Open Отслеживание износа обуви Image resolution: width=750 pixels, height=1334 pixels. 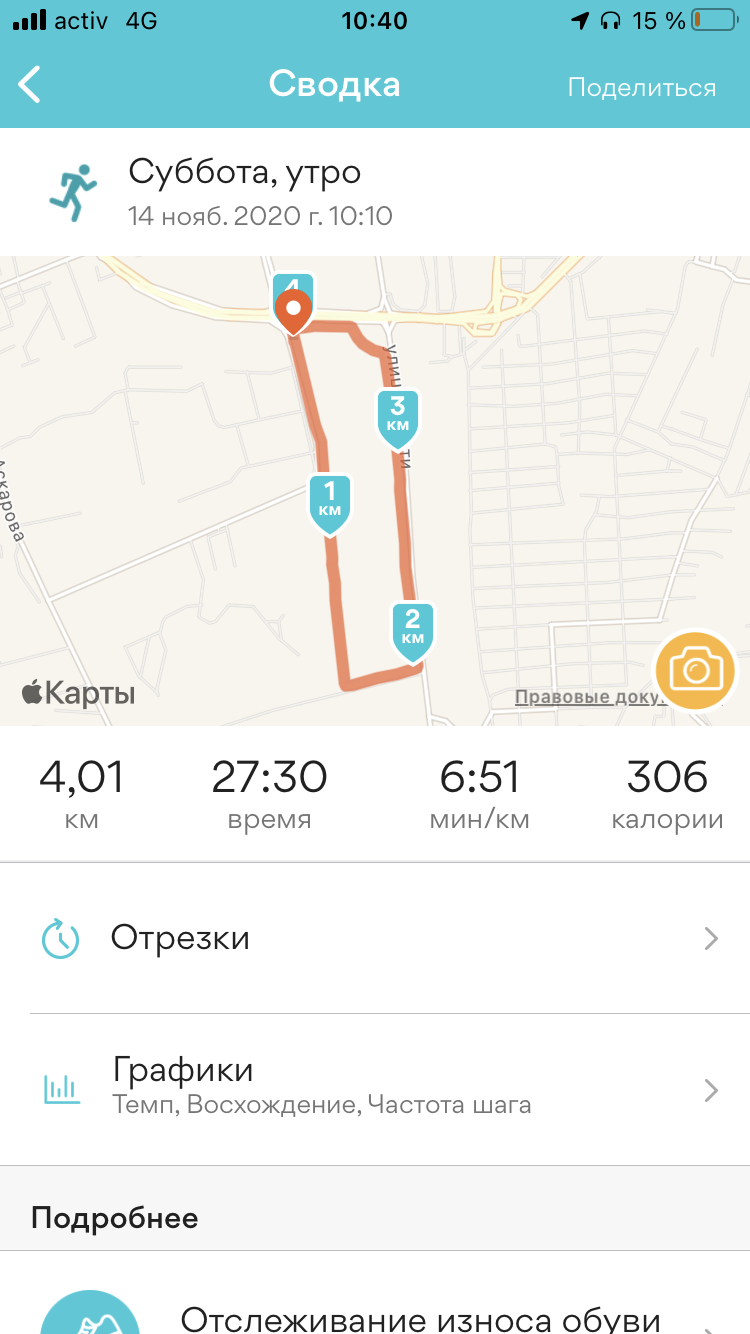click(420, 1316)
